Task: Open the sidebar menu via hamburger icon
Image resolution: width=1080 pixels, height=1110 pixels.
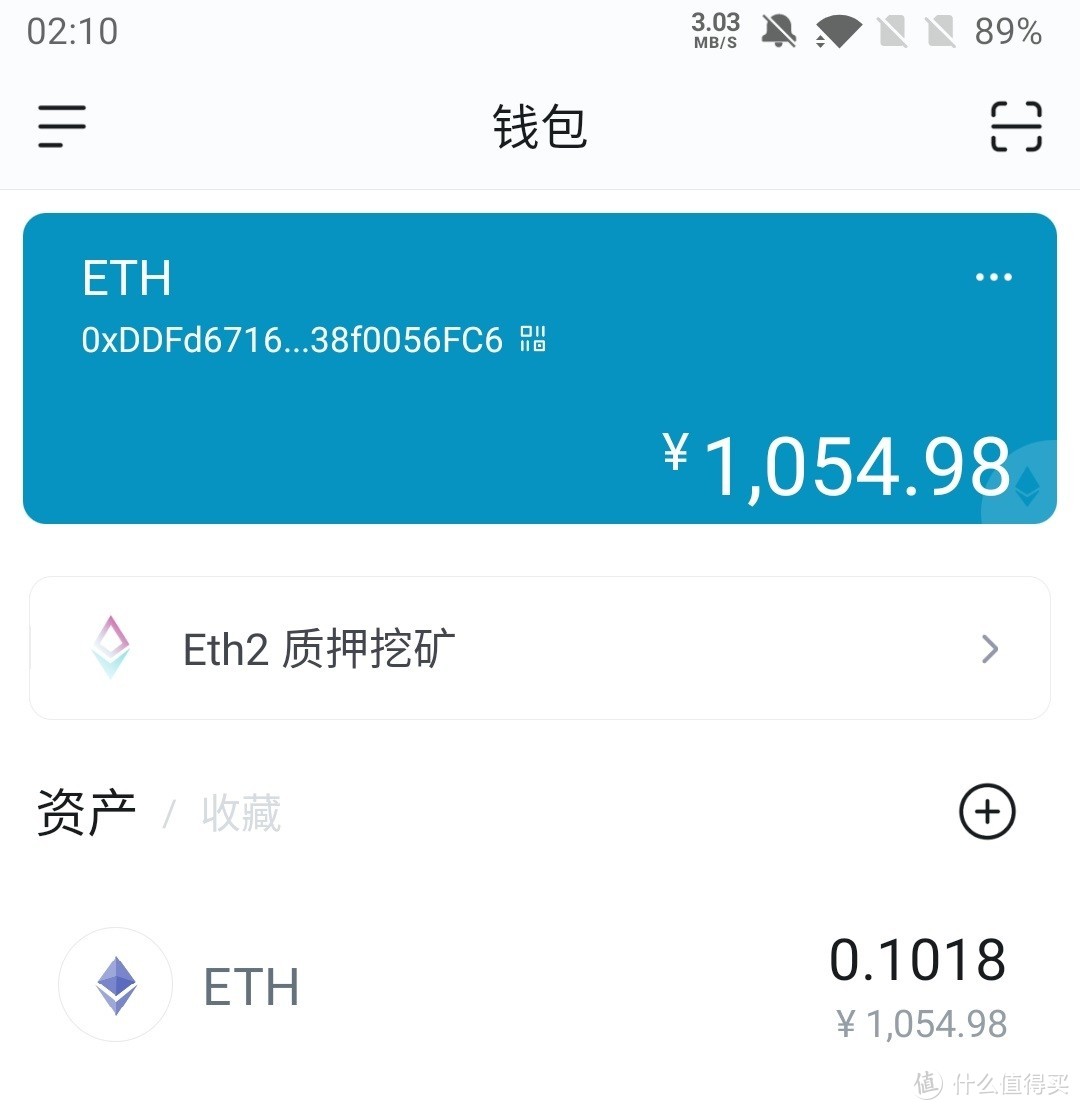Action: click(61, 127)
